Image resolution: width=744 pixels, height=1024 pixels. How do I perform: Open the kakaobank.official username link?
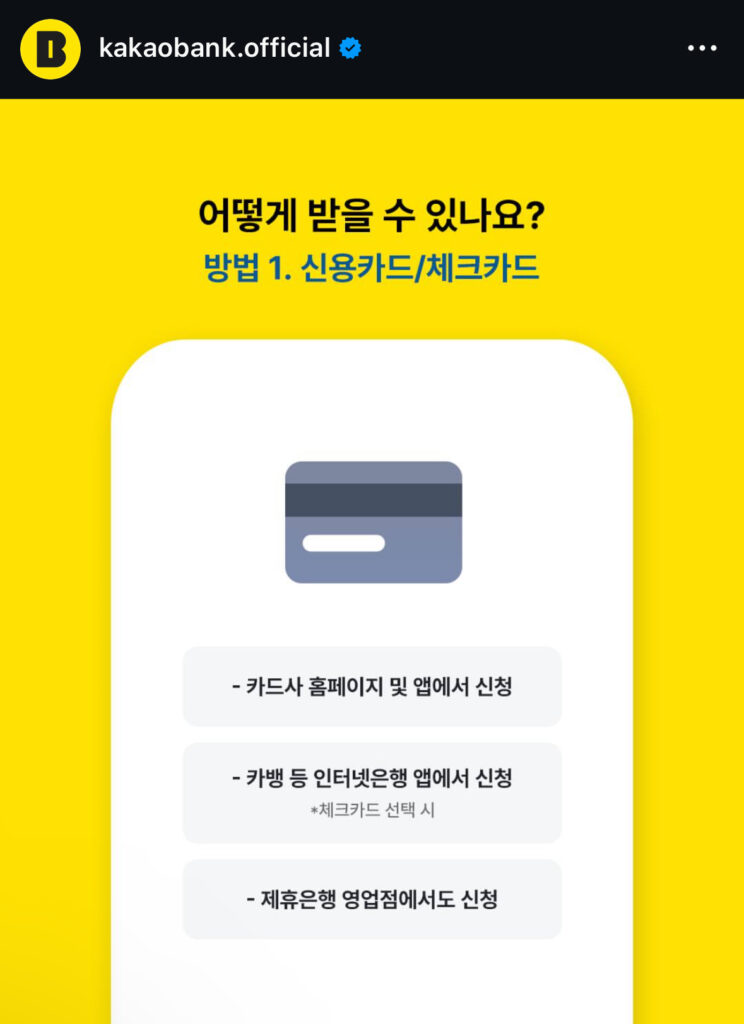(x=214, y=48)
